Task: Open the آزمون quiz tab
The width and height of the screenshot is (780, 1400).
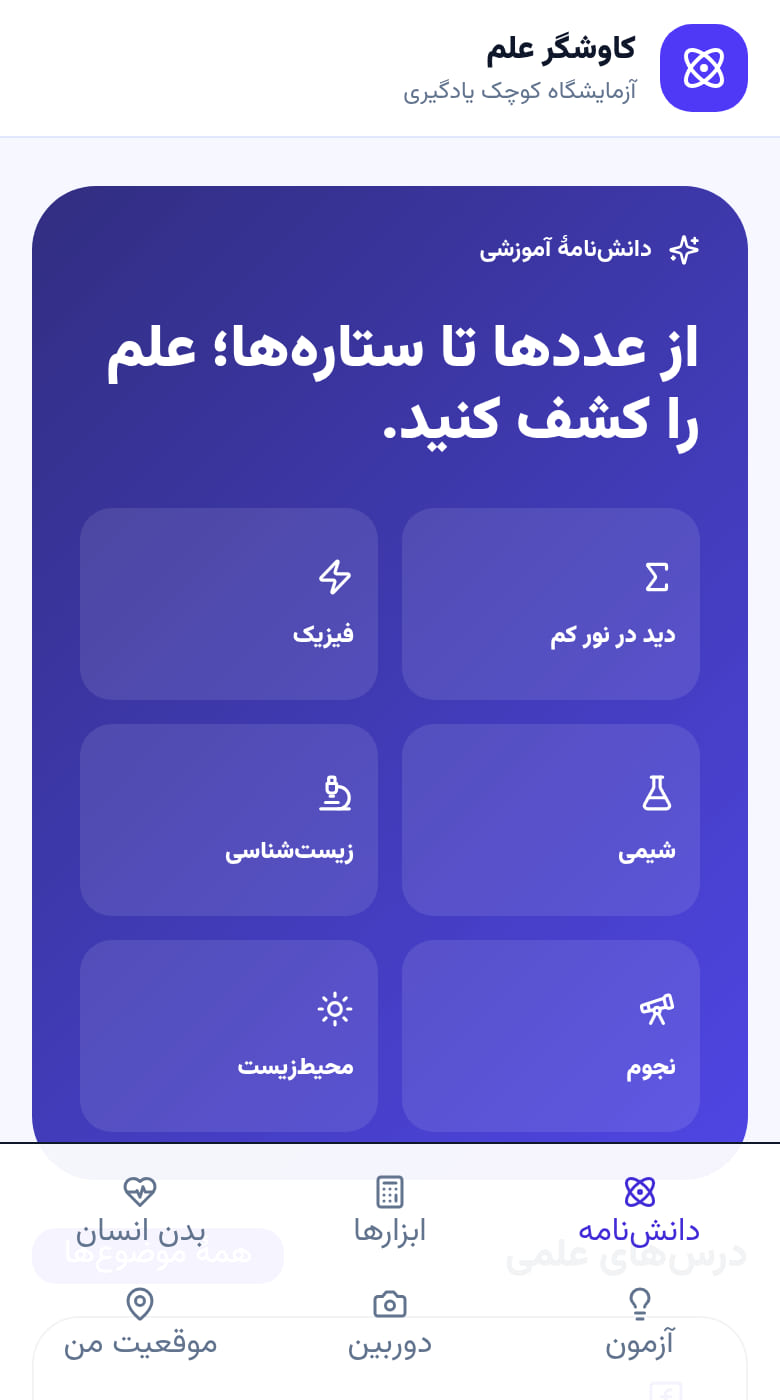Action: point(639,1323)
